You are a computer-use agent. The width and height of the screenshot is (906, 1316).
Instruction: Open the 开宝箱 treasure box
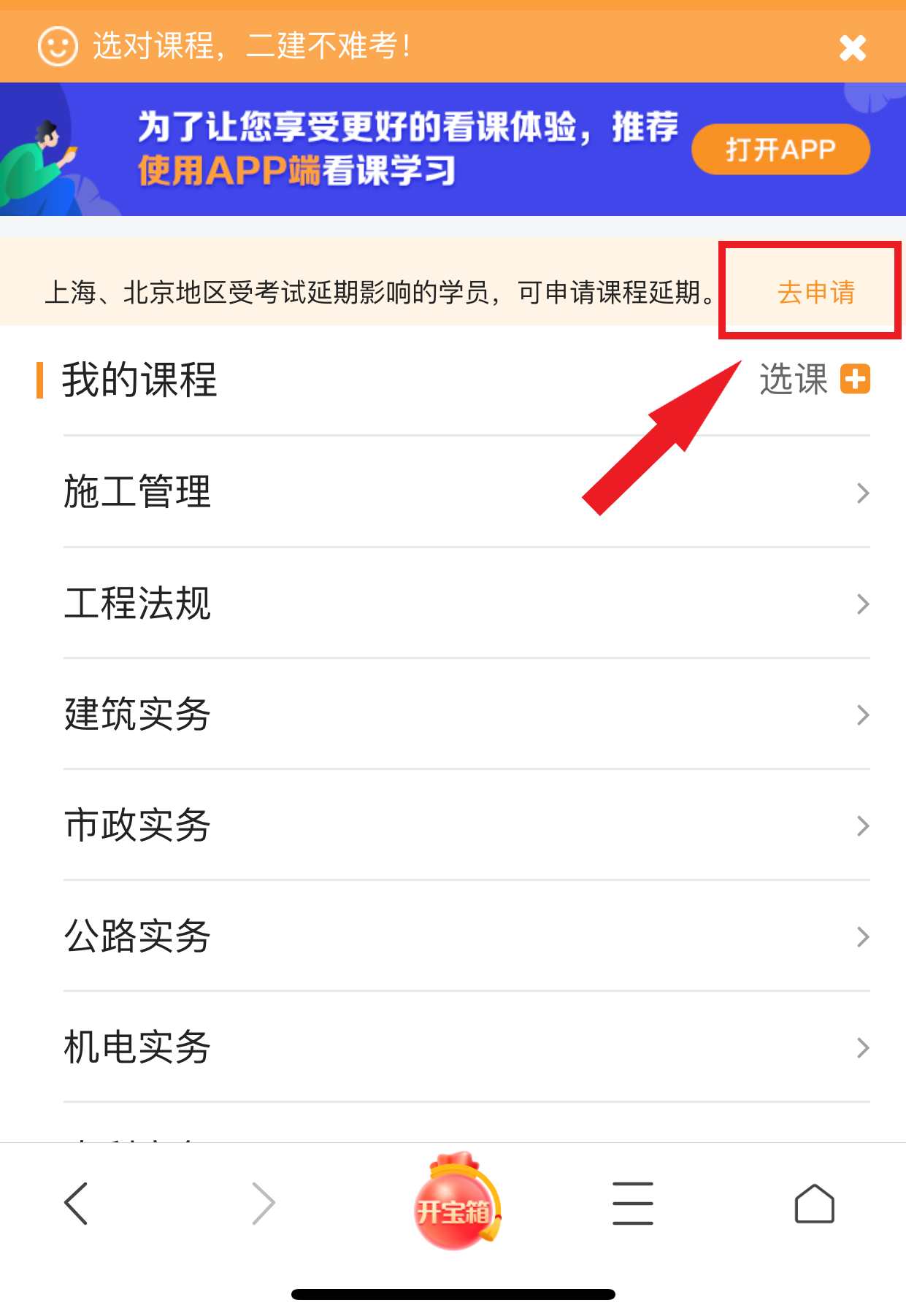[456, 1203]
